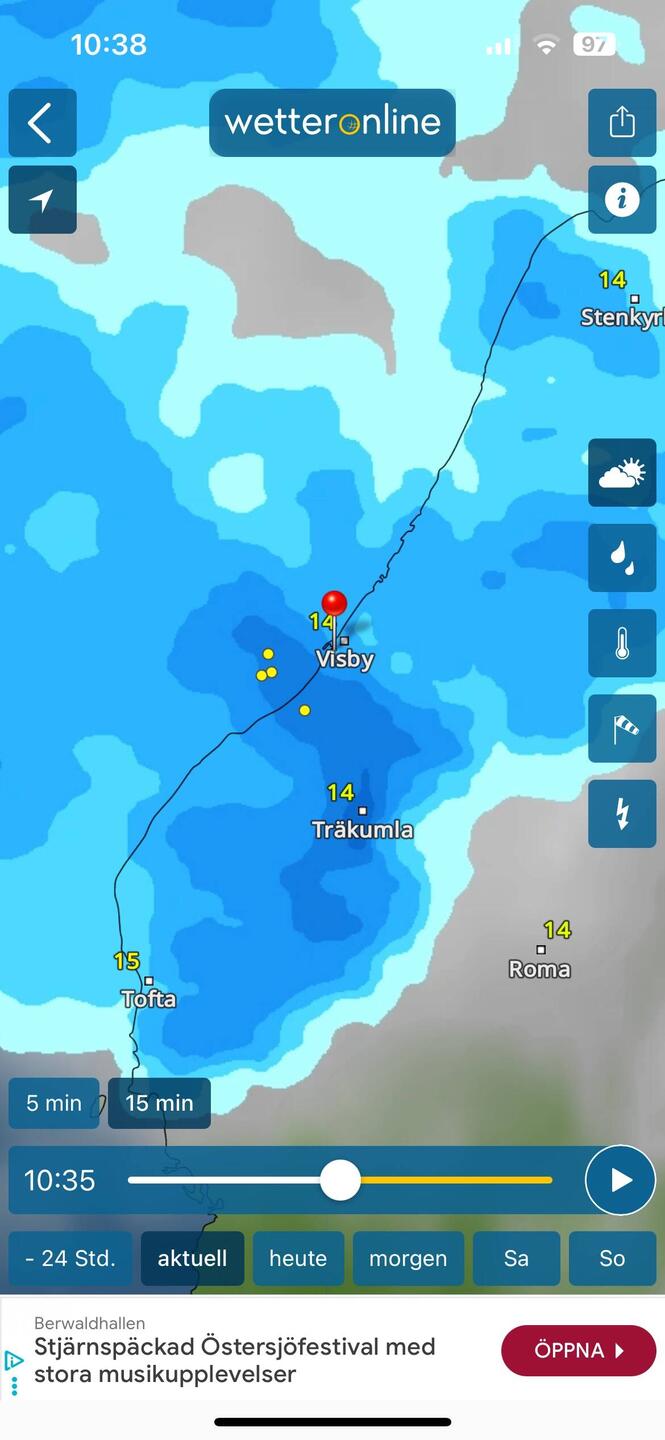Show the lightning layer

click(x=621, y=813)
